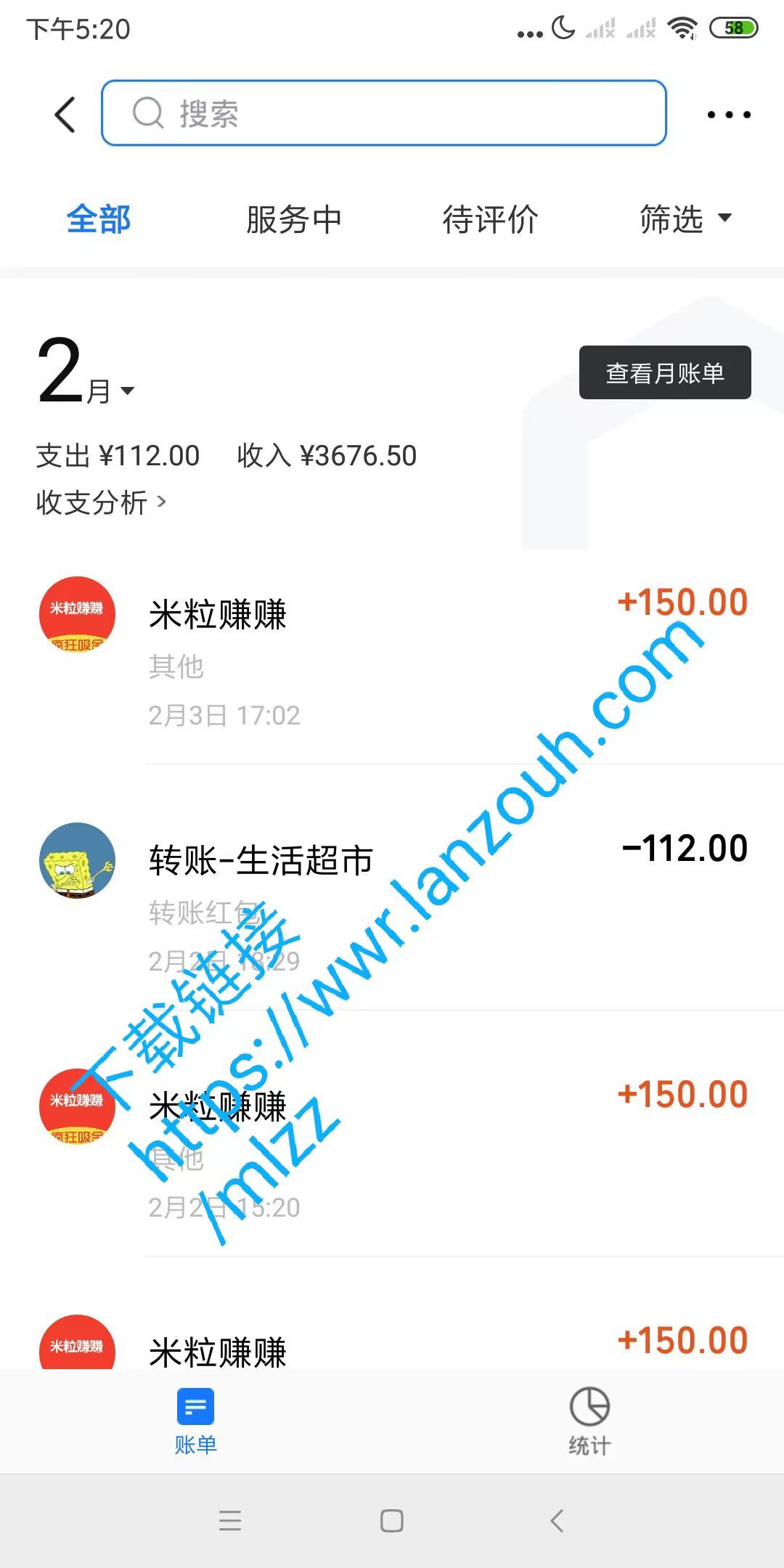Tap the 搜索 search field

[x=384, y=113]
